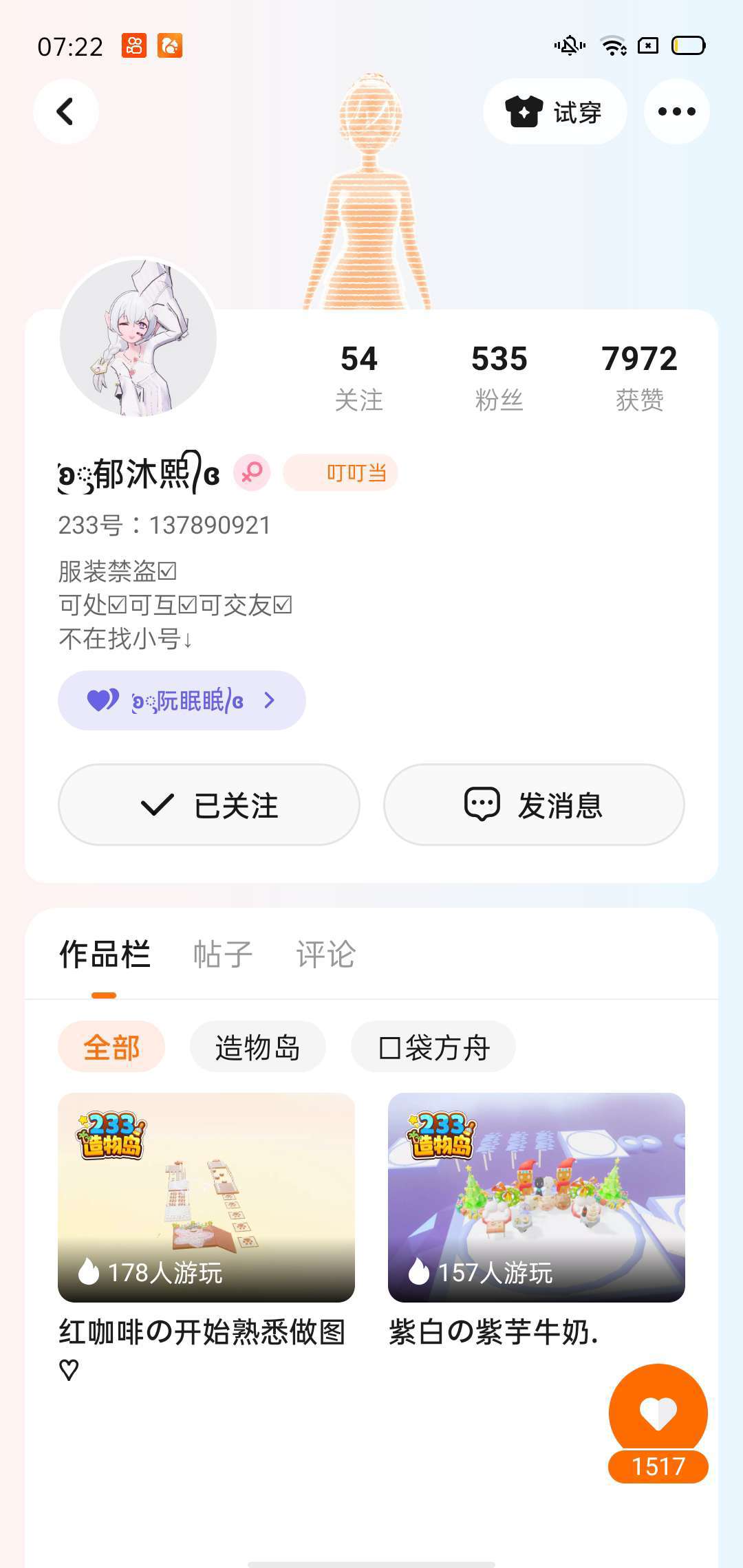
Task: Filter works by 口袋方舟
Action: (x=433, y=1047)
